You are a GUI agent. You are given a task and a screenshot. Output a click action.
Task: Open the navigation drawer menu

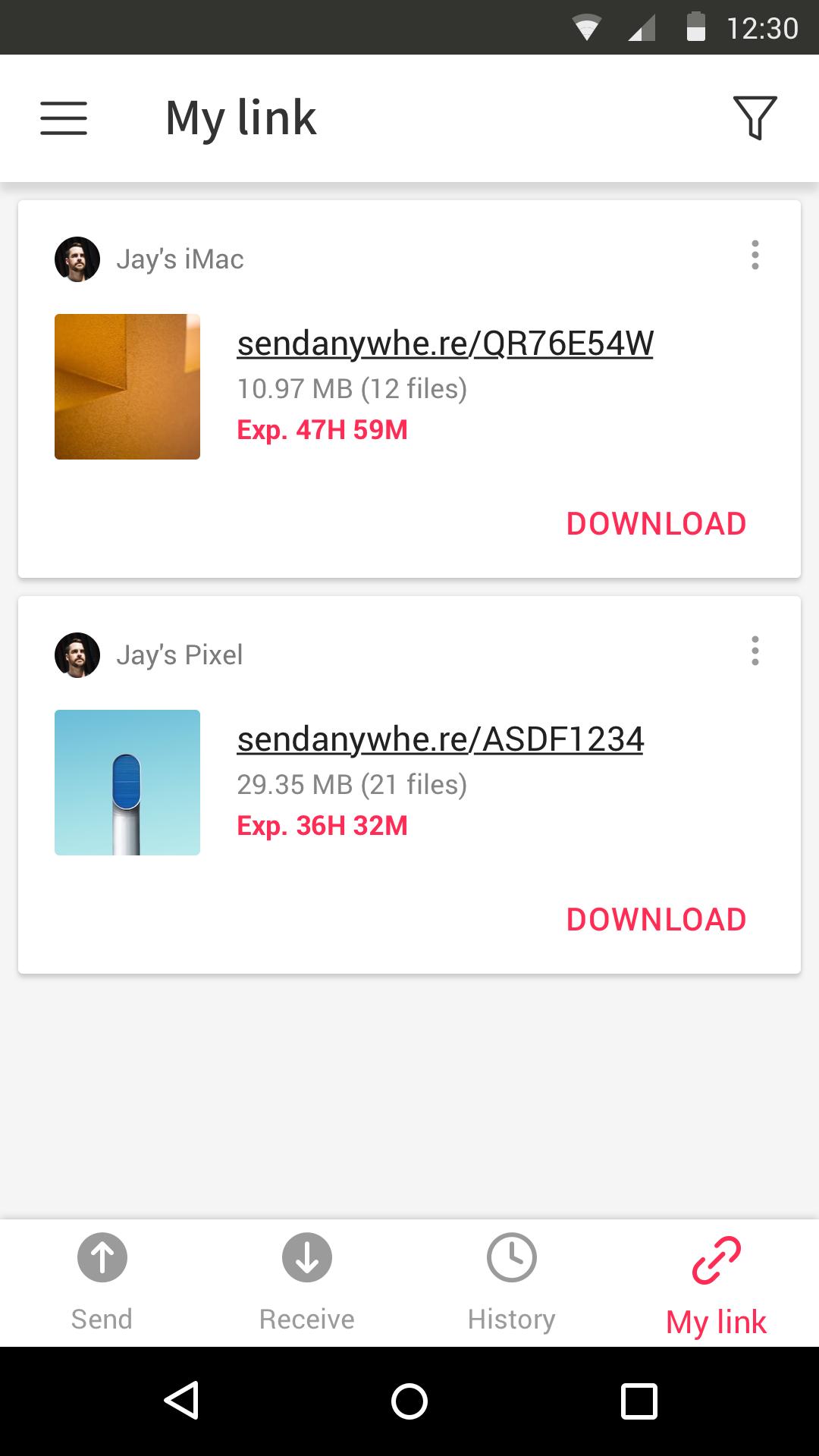point(64,118)
